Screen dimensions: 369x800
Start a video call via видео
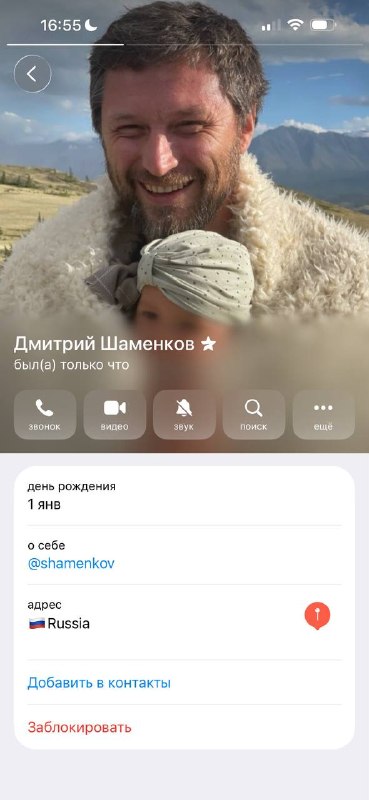(115, 415)
